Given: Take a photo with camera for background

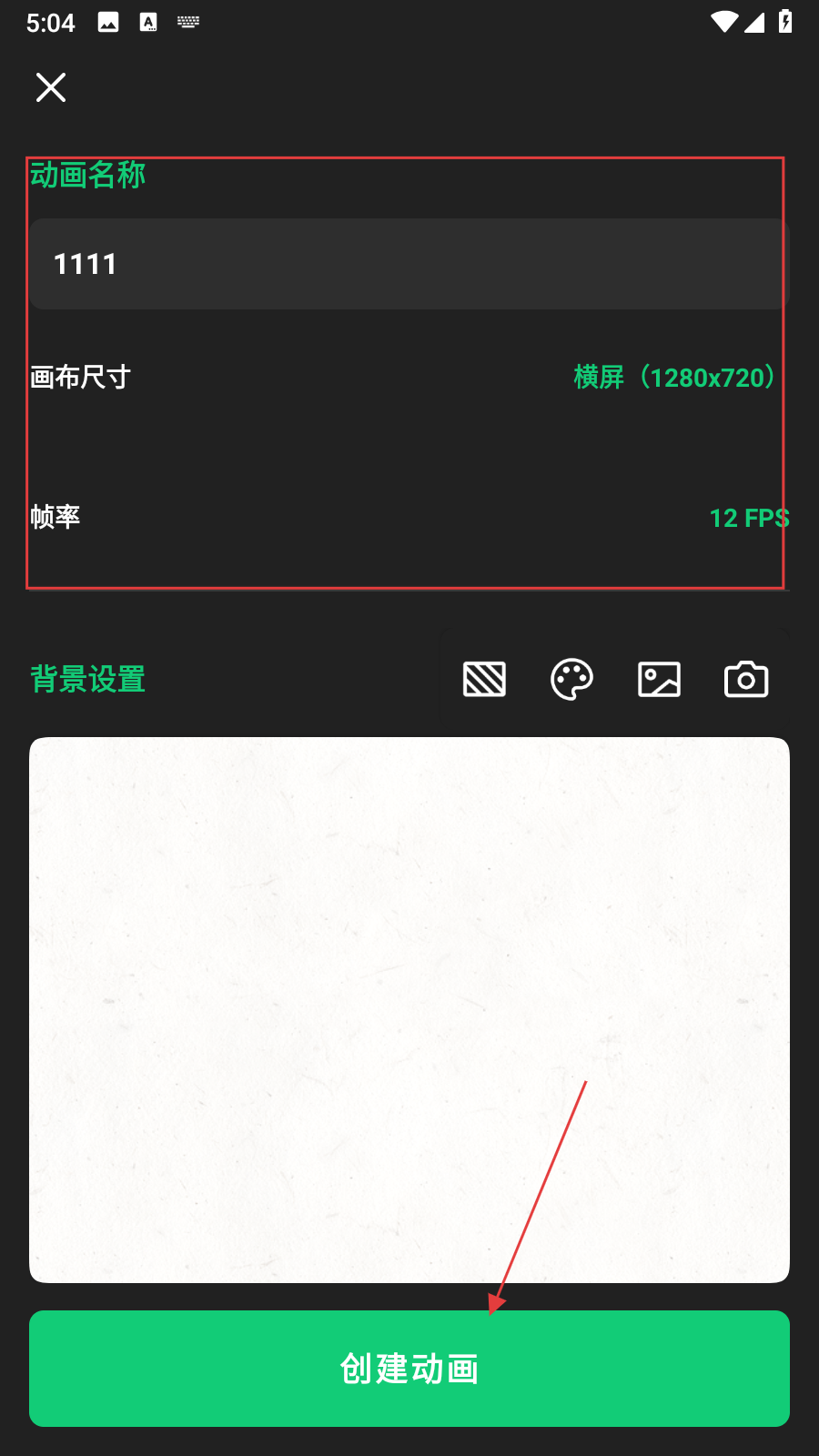Looking at the screenshot, I should point(746,679).
